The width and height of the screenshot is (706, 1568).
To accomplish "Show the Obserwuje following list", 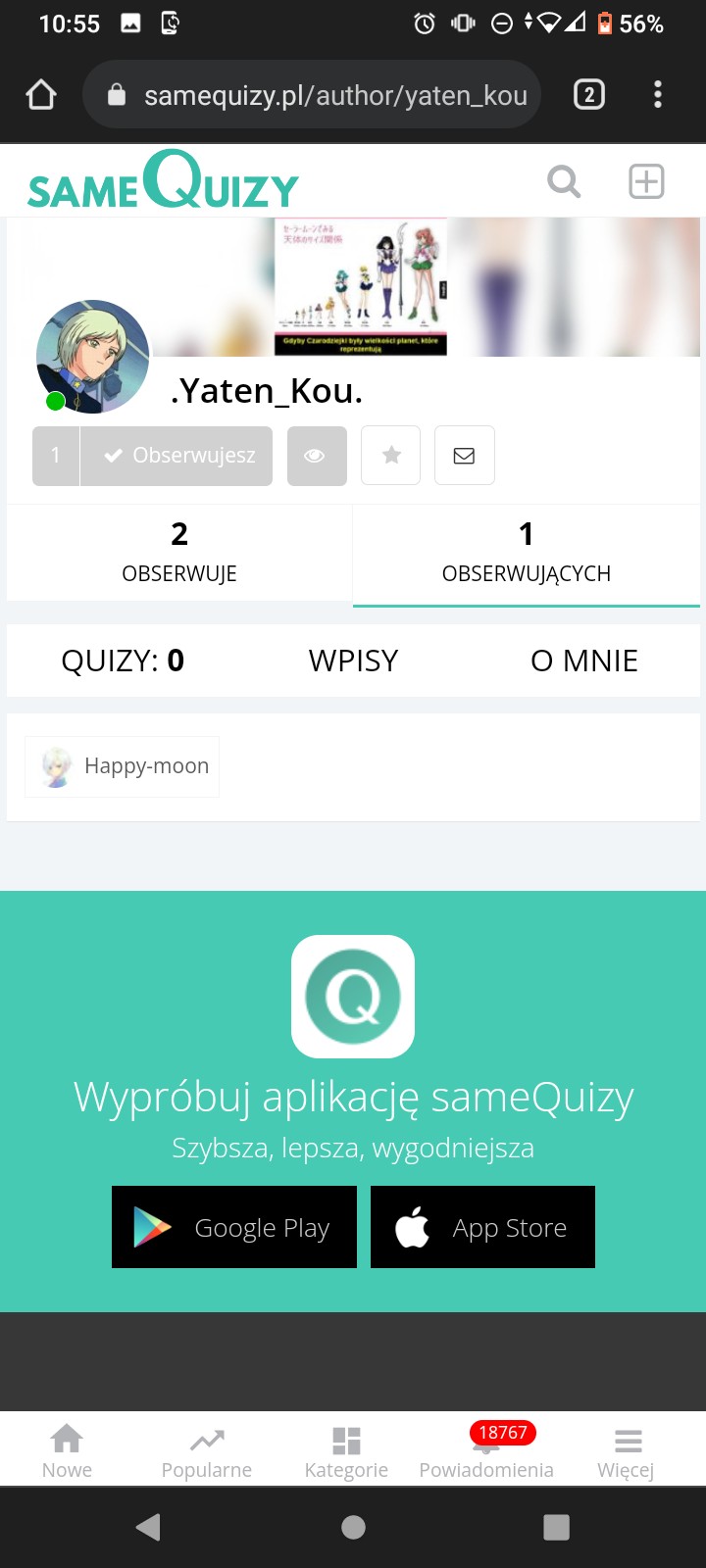I will (179, 553).
